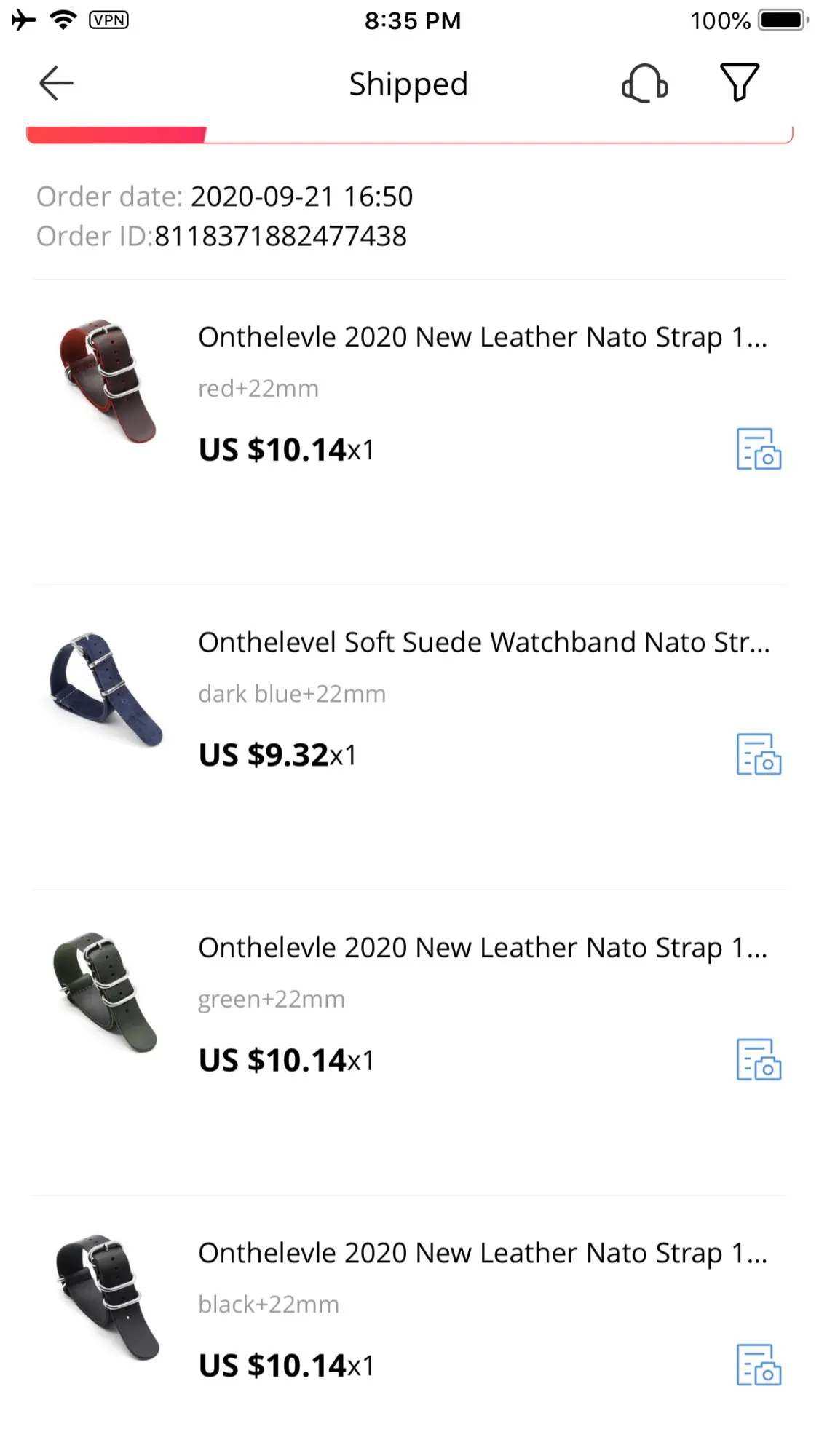View snapshot for the red+22mm strap
The width and height of the screenshot is (819, 1456).
759,449
